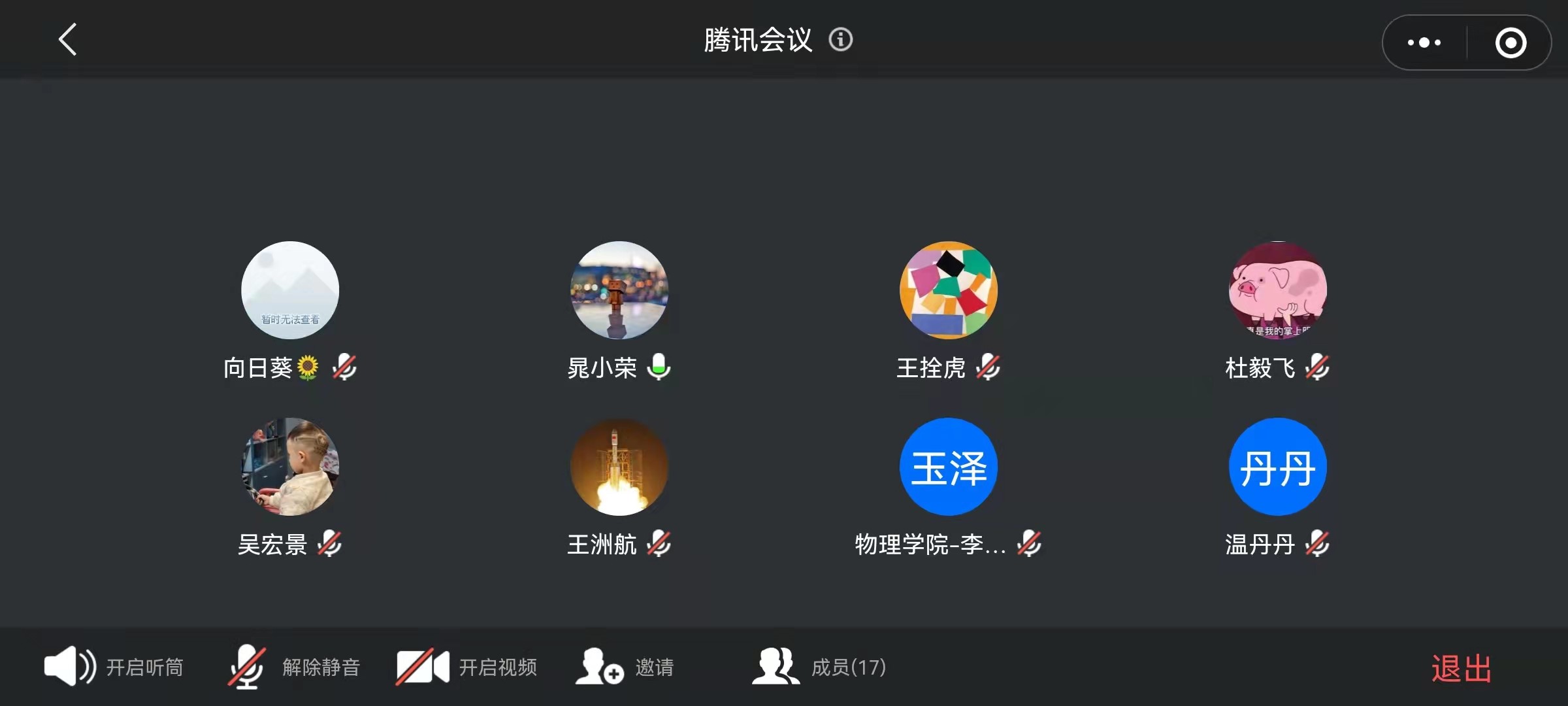Select participant 杜毅飞
The image size is (1568, 706).
click(x=1278, y=290)
